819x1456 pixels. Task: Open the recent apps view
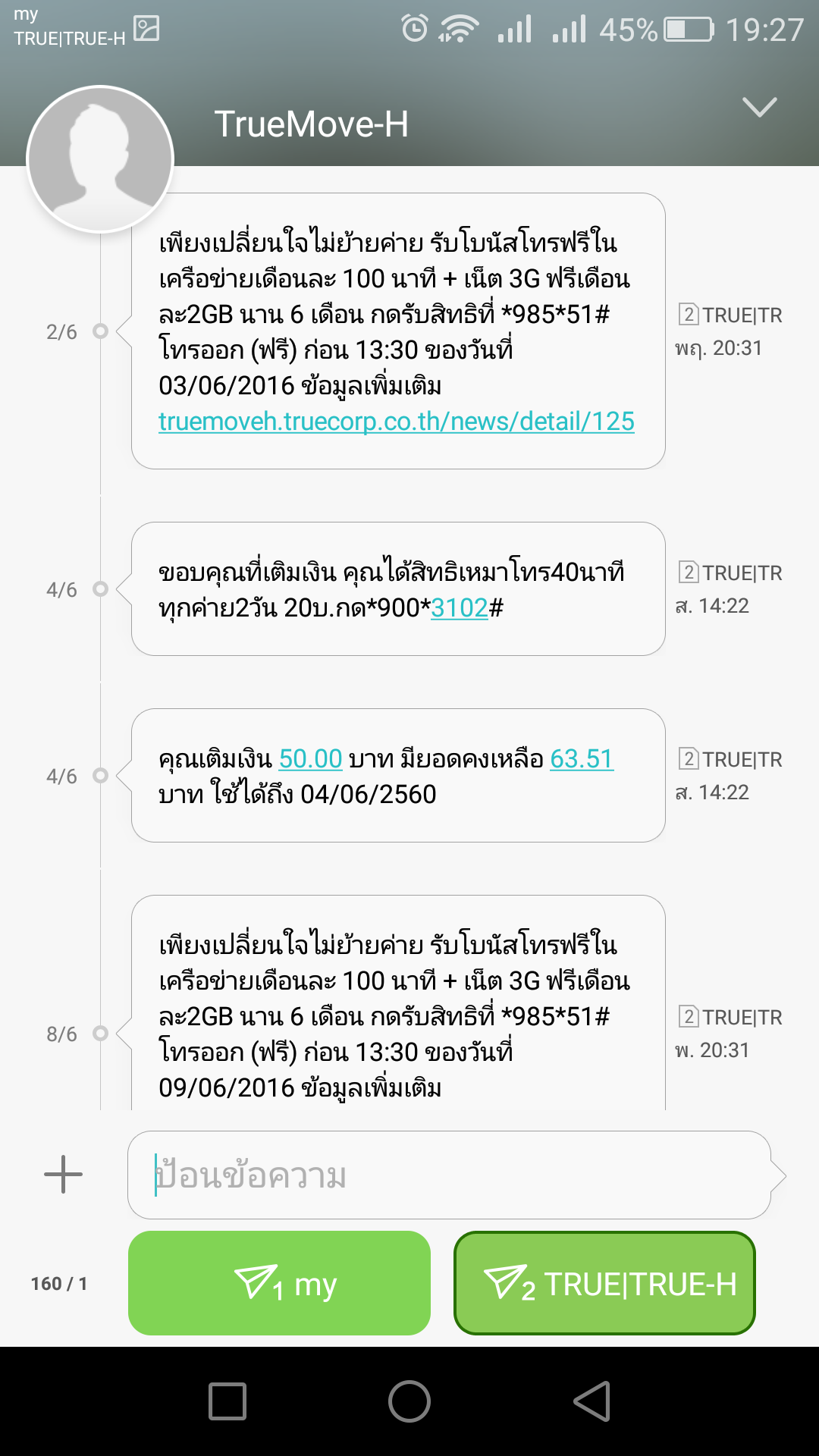coord(227,1401)
